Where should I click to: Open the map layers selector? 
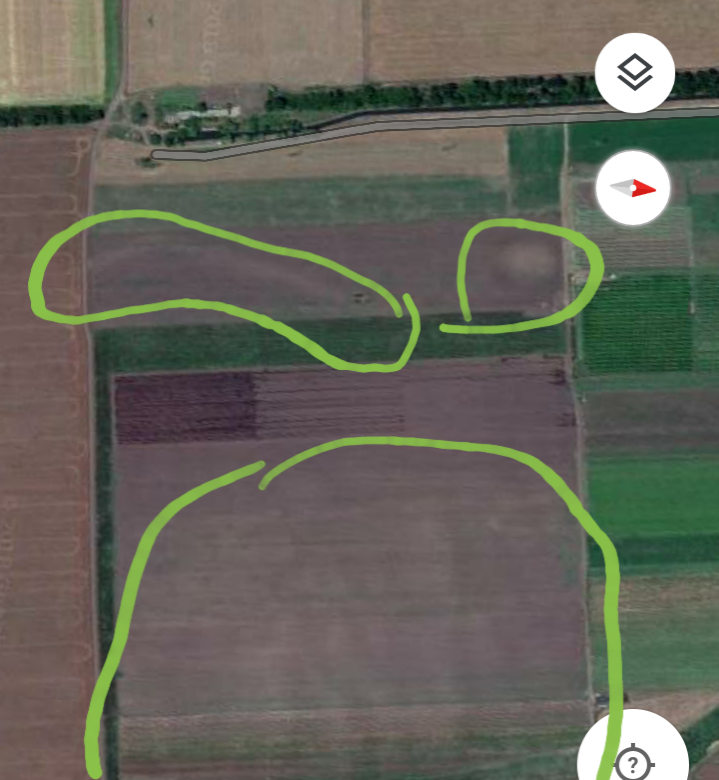tap(634, 73)
